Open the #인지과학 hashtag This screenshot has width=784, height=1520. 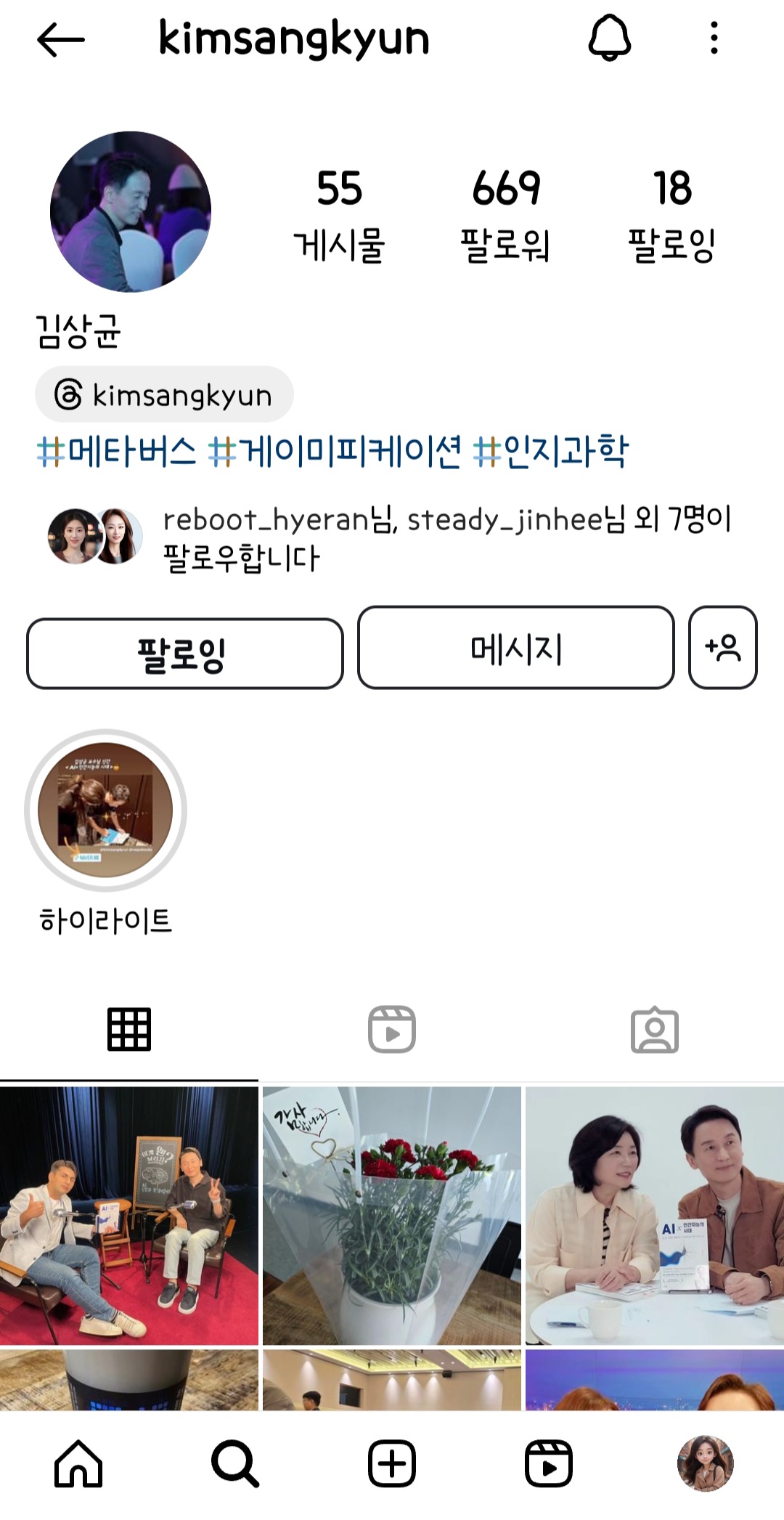pyautogui.click(x=550, y=451)
